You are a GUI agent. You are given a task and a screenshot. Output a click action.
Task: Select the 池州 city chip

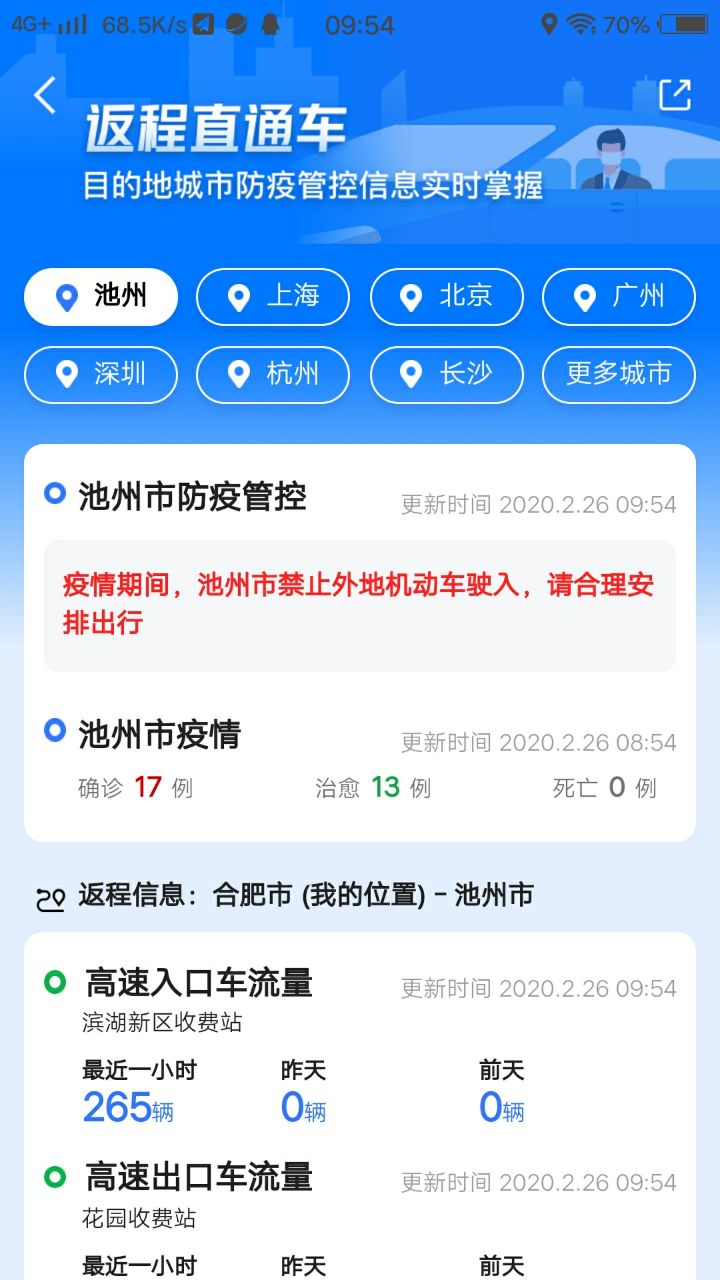(101, 297)
